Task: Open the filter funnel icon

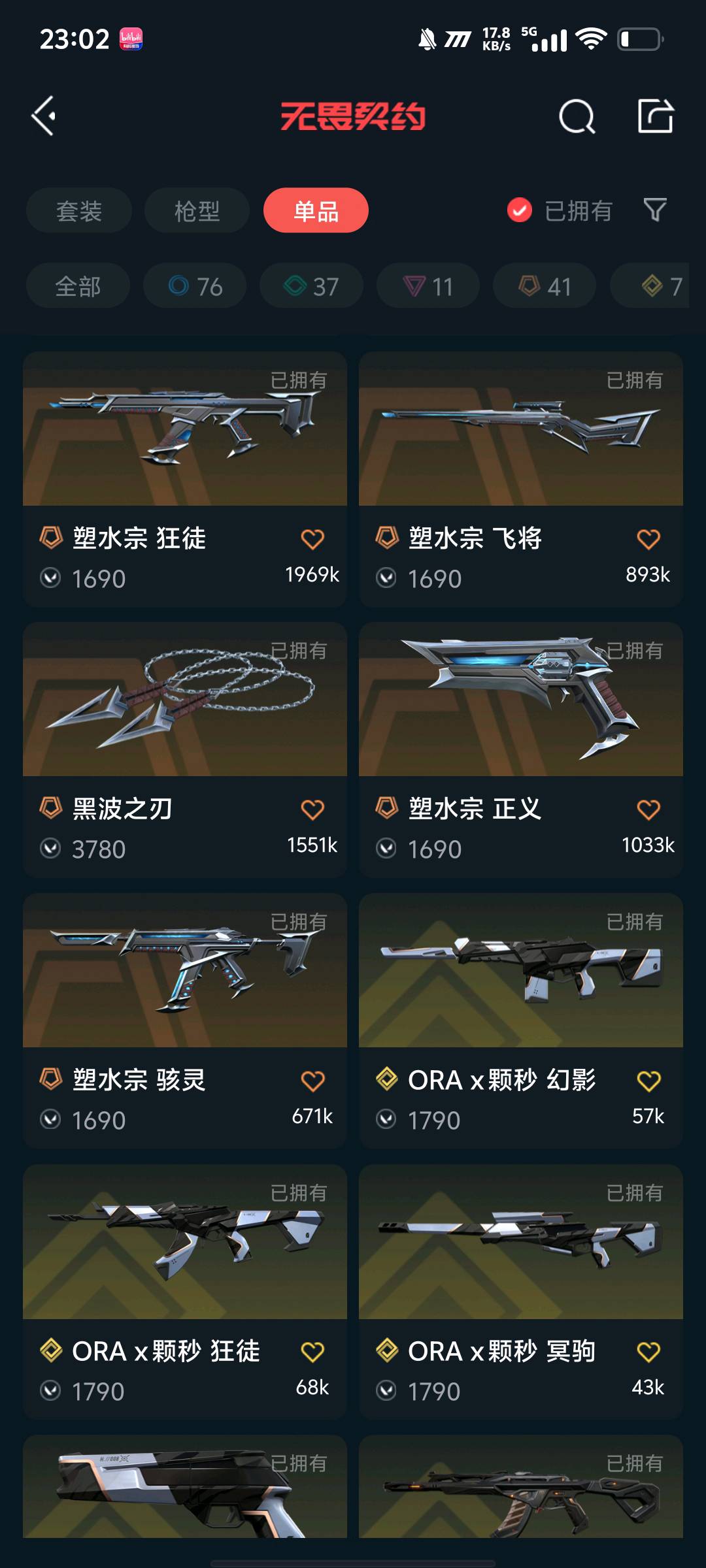Action: tap(655, 210)
